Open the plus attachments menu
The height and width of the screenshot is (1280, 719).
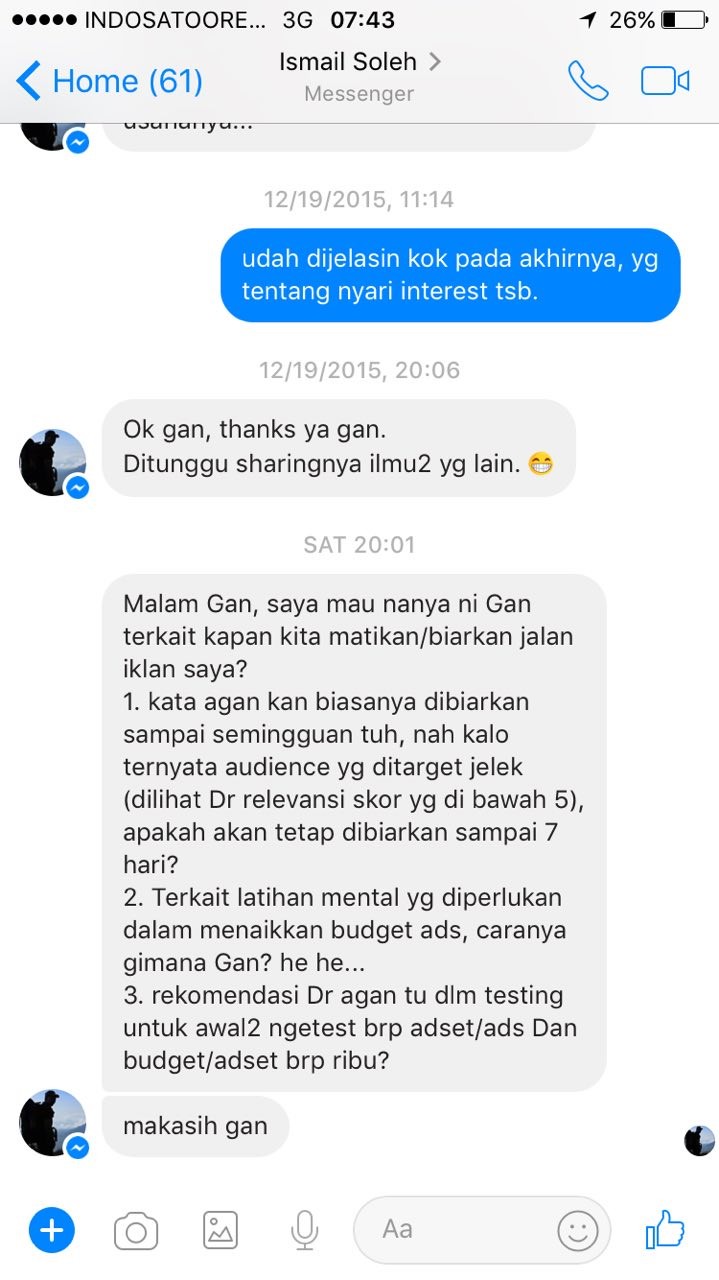click(52, 1229)
